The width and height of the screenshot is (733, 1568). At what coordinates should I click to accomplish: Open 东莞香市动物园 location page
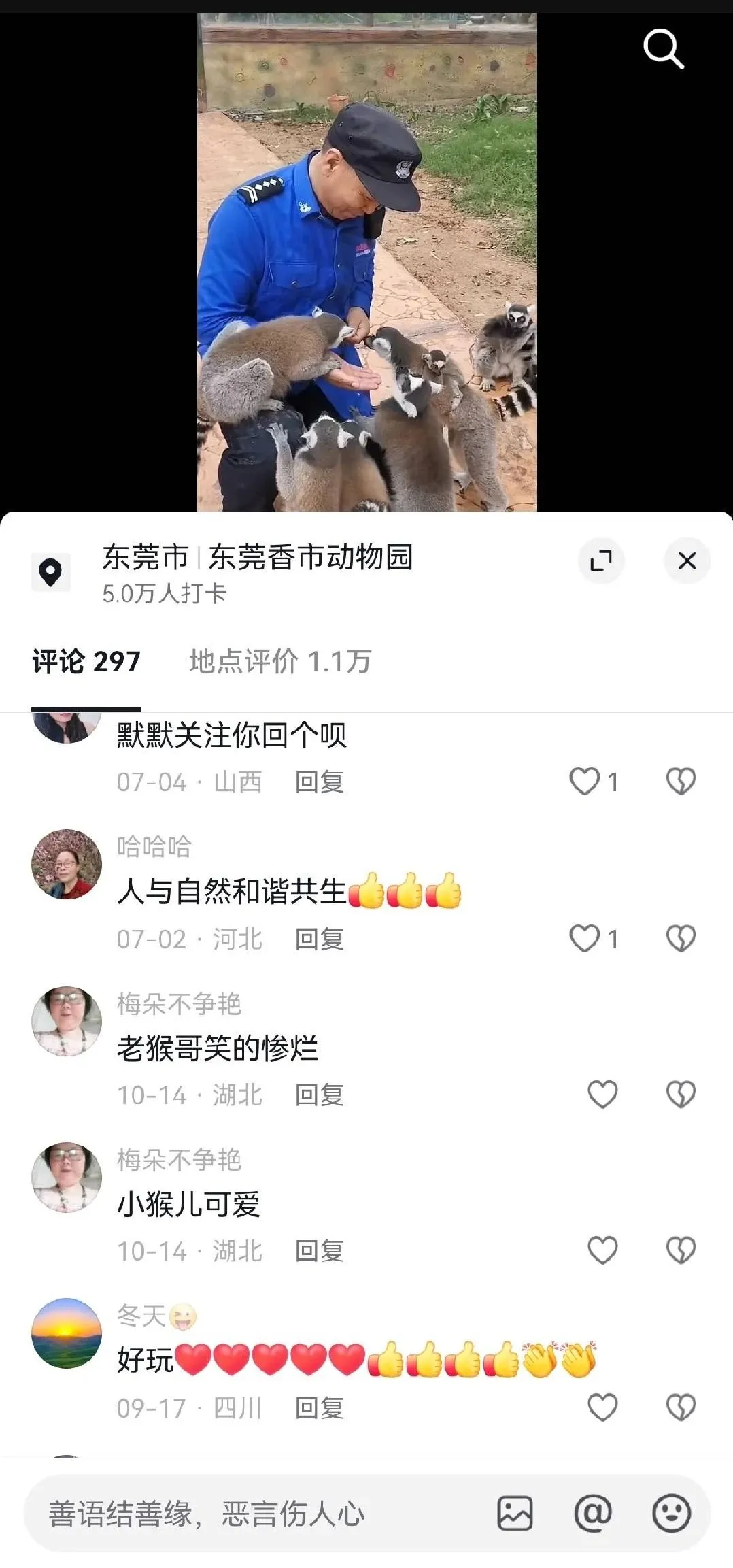310,557
